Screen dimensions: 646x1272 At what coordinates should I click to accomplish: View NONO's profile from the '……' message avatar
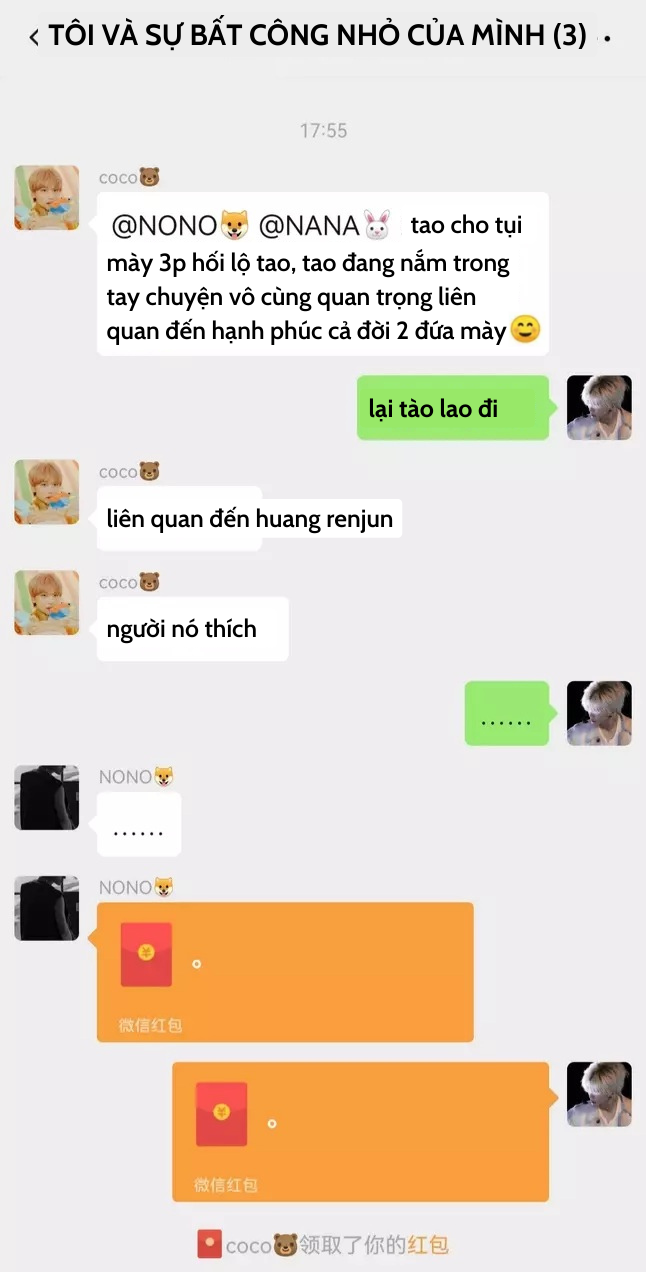(46, 797)
